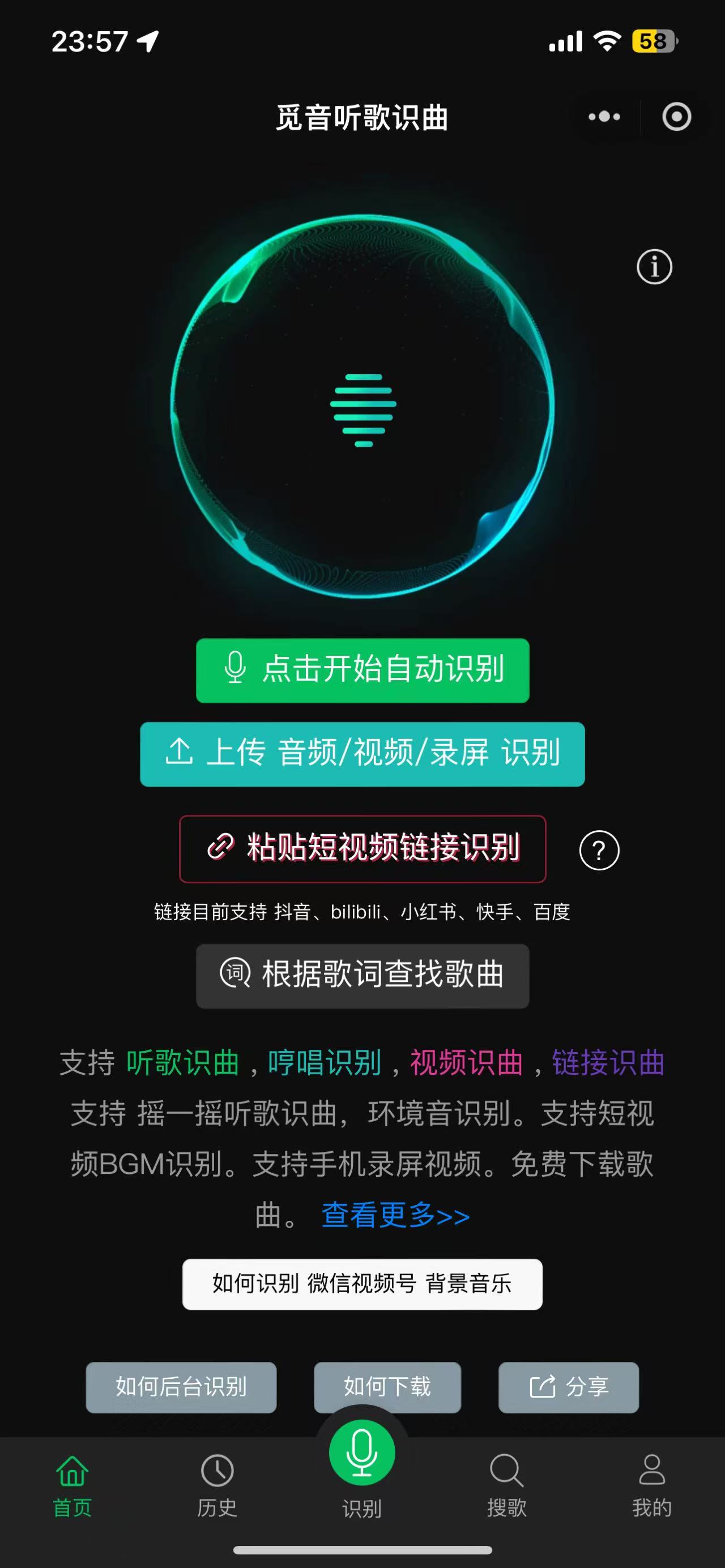Viewport: 725px width, 1568px height.
Task: Switch to the 我的 tab
Action: (x=651, y=1486)
